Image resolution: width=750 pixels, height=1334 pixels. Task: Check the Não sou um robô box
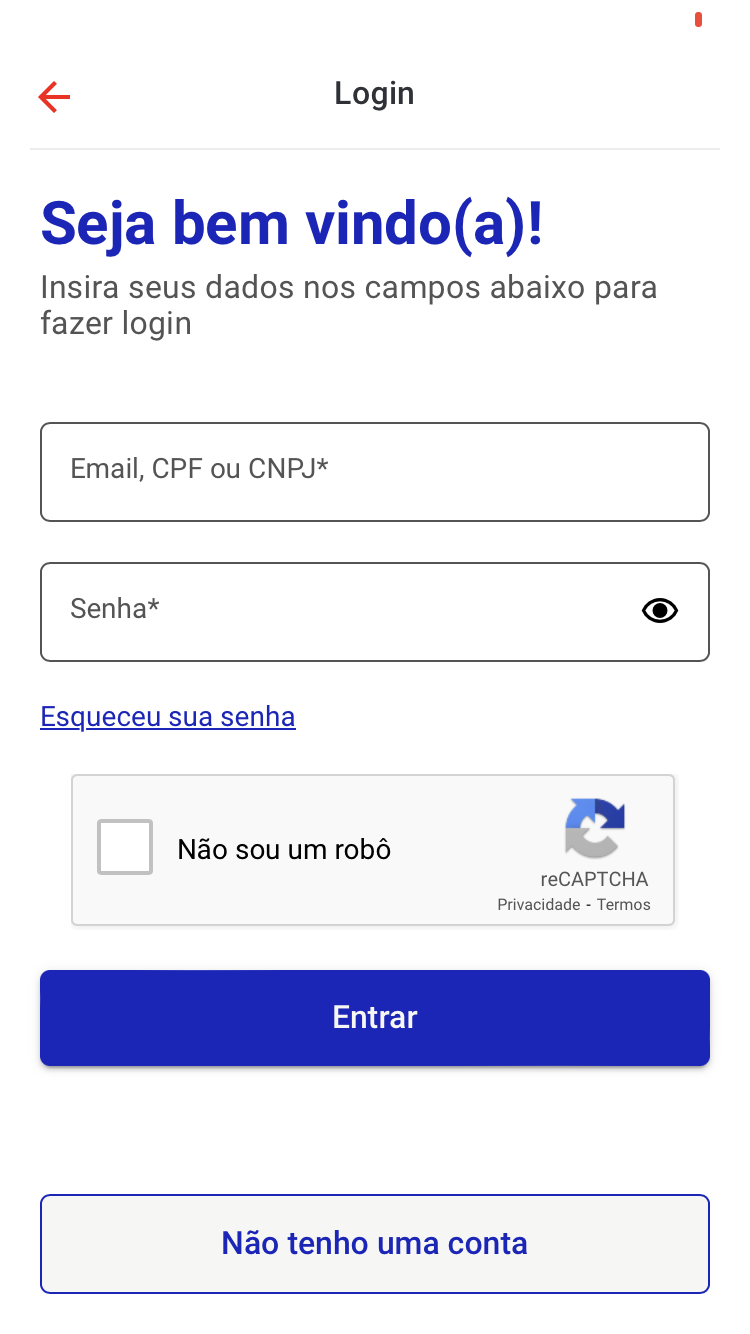pyautogui.click(x=125, y=847)
